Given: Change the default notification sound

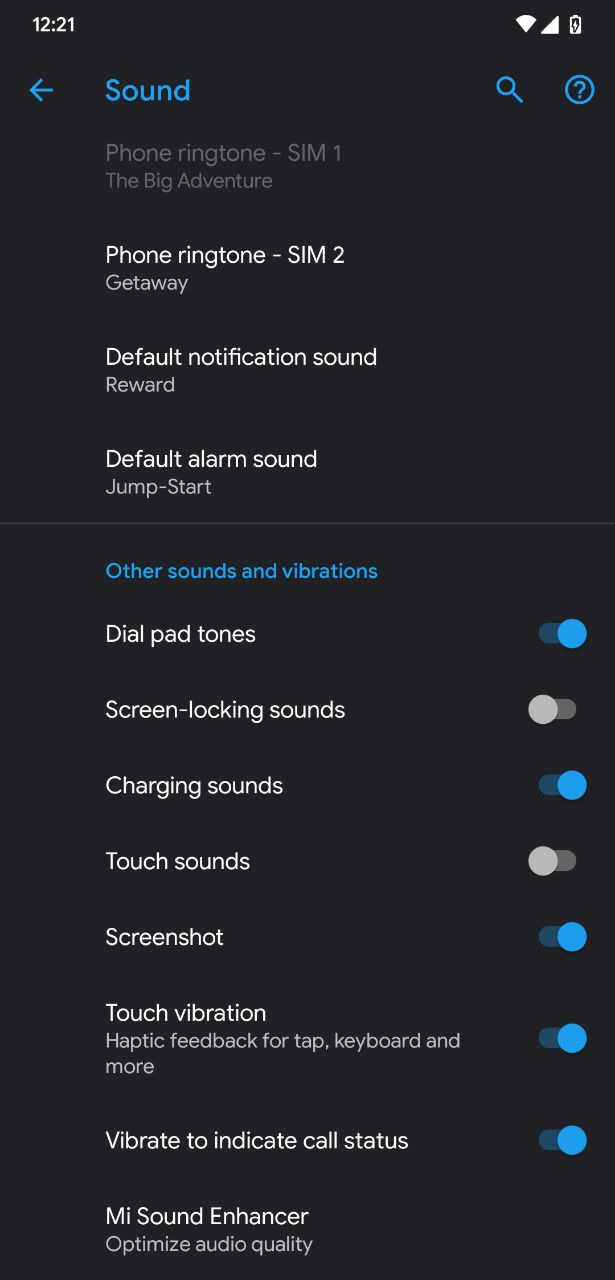Looking at the screenshot, I should tap(307, 370).
